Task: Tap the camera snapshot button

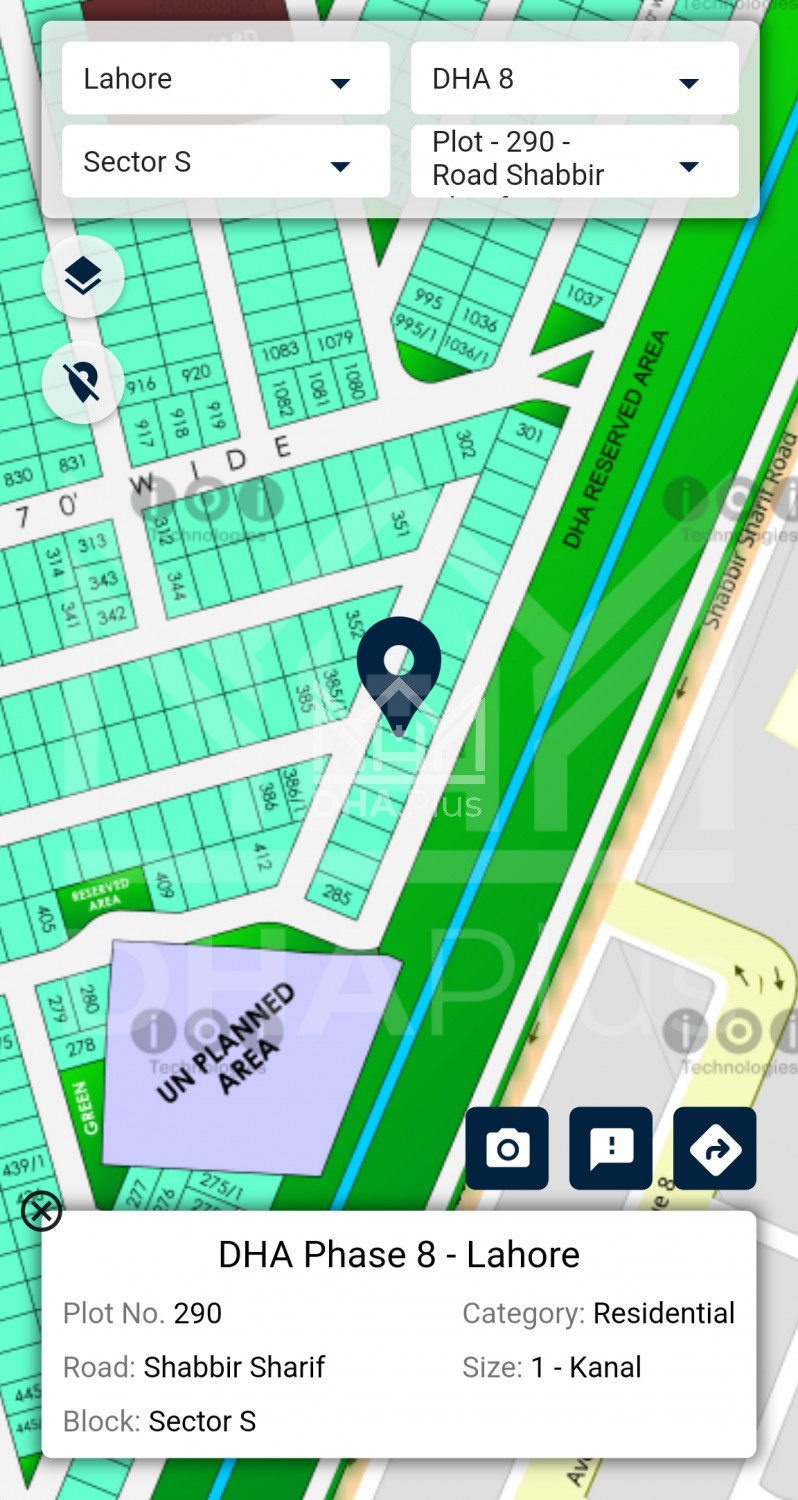Action: pos(507,1148)
